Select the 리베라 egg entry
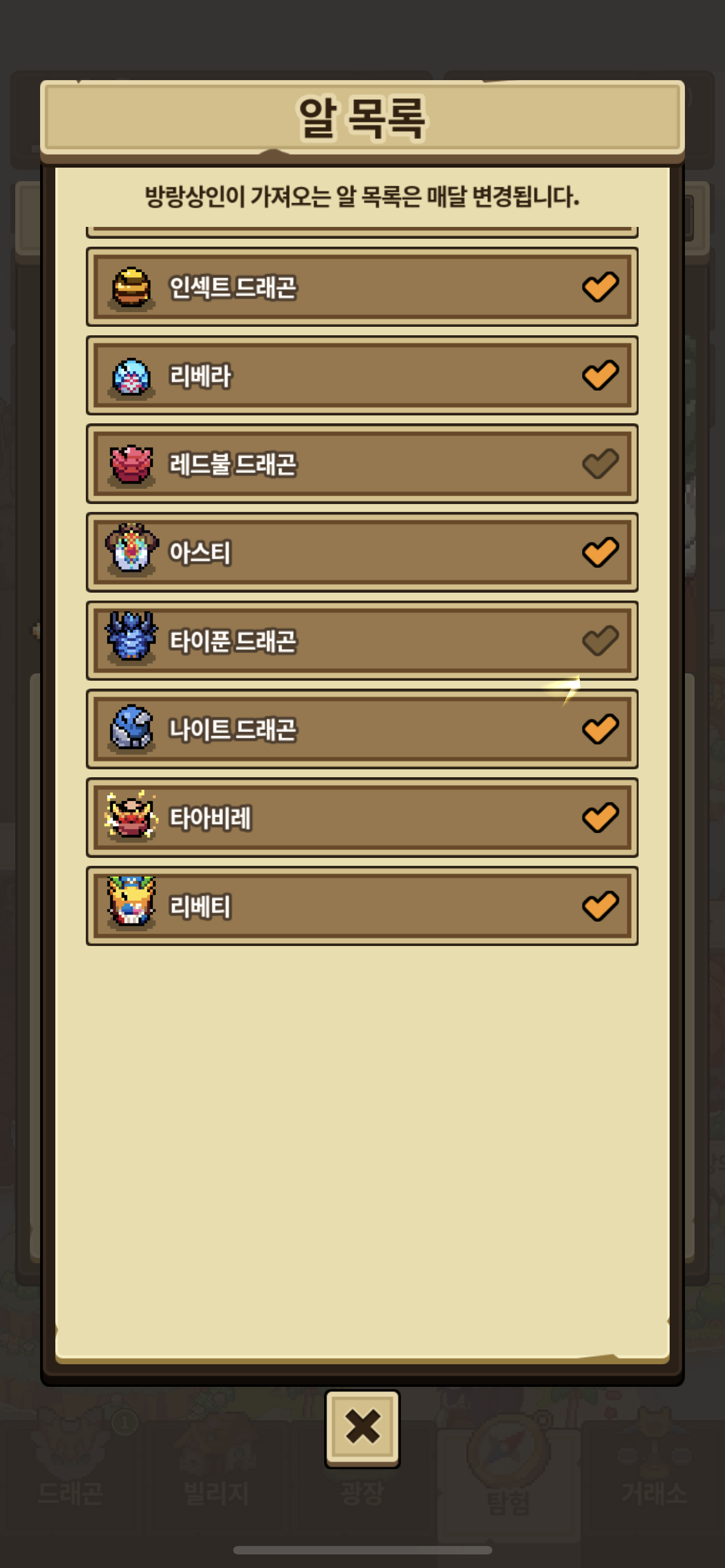 click(x=362, y=375)
